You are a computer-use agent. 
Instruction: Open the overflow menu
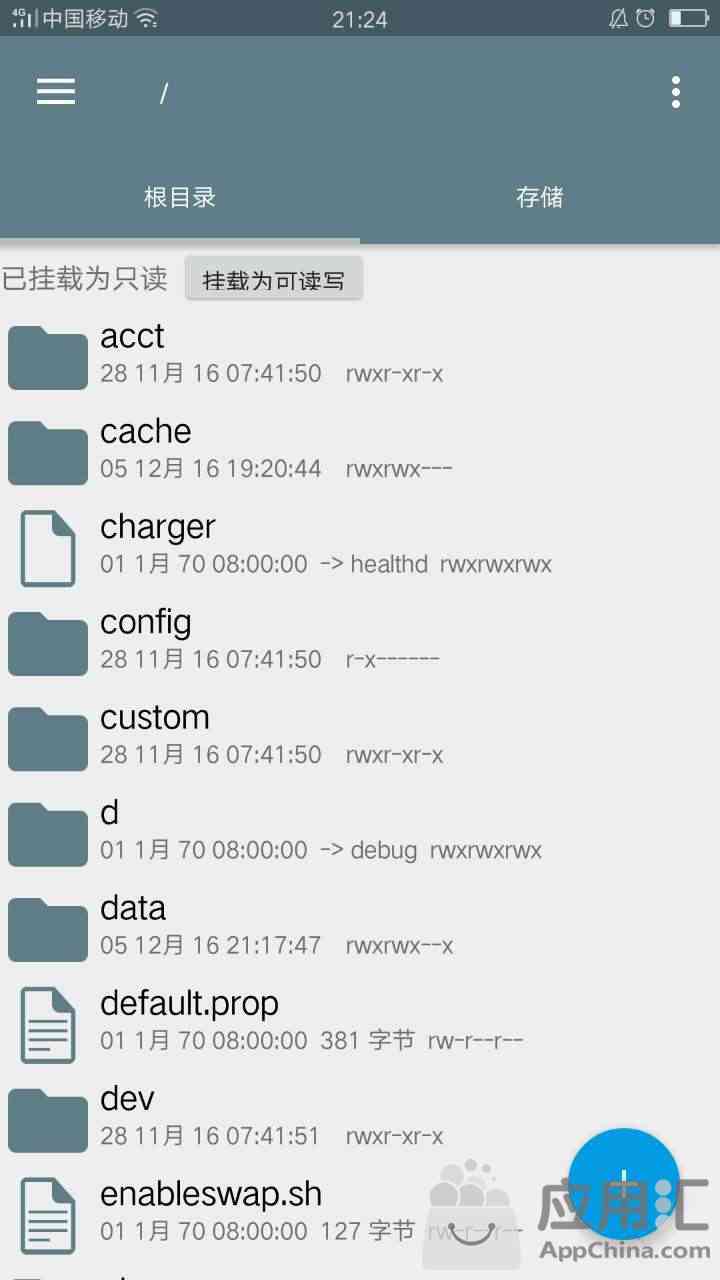676,92
